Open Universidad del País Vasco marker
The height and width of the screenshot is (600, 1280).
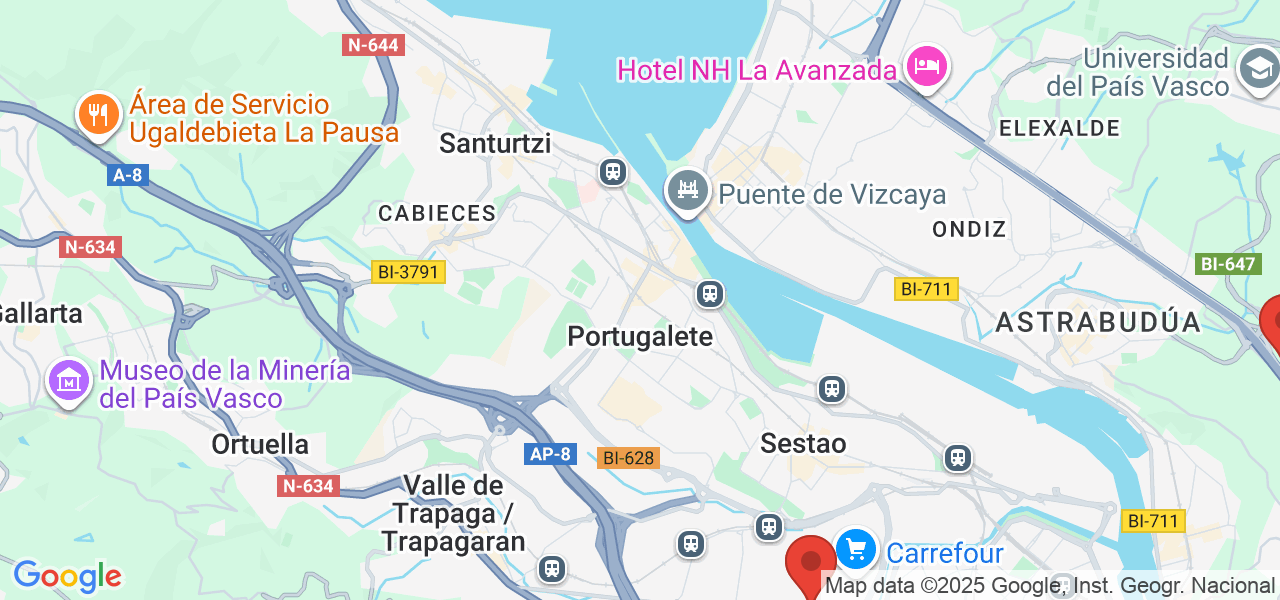[1258, 69]
